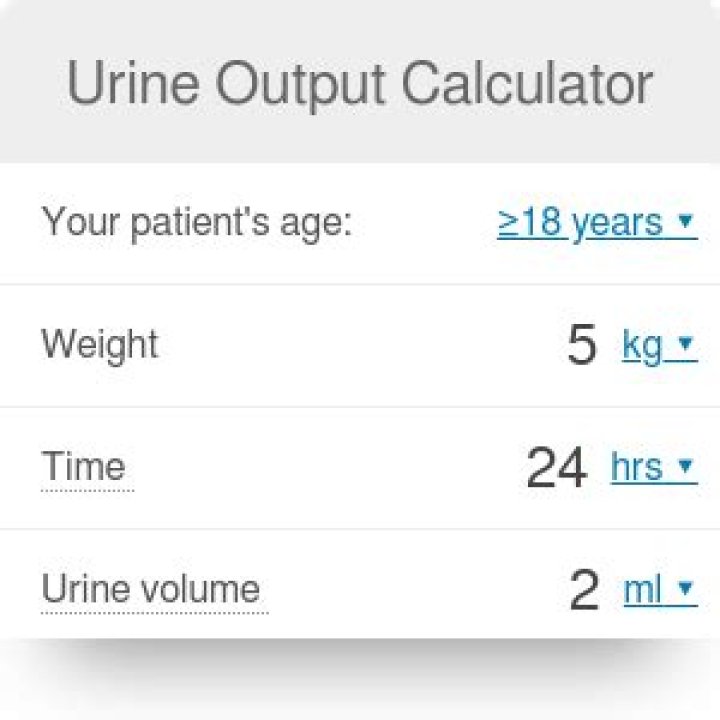Change the weight unit from kg
The image size is (720, 720).
coord(658,346)
